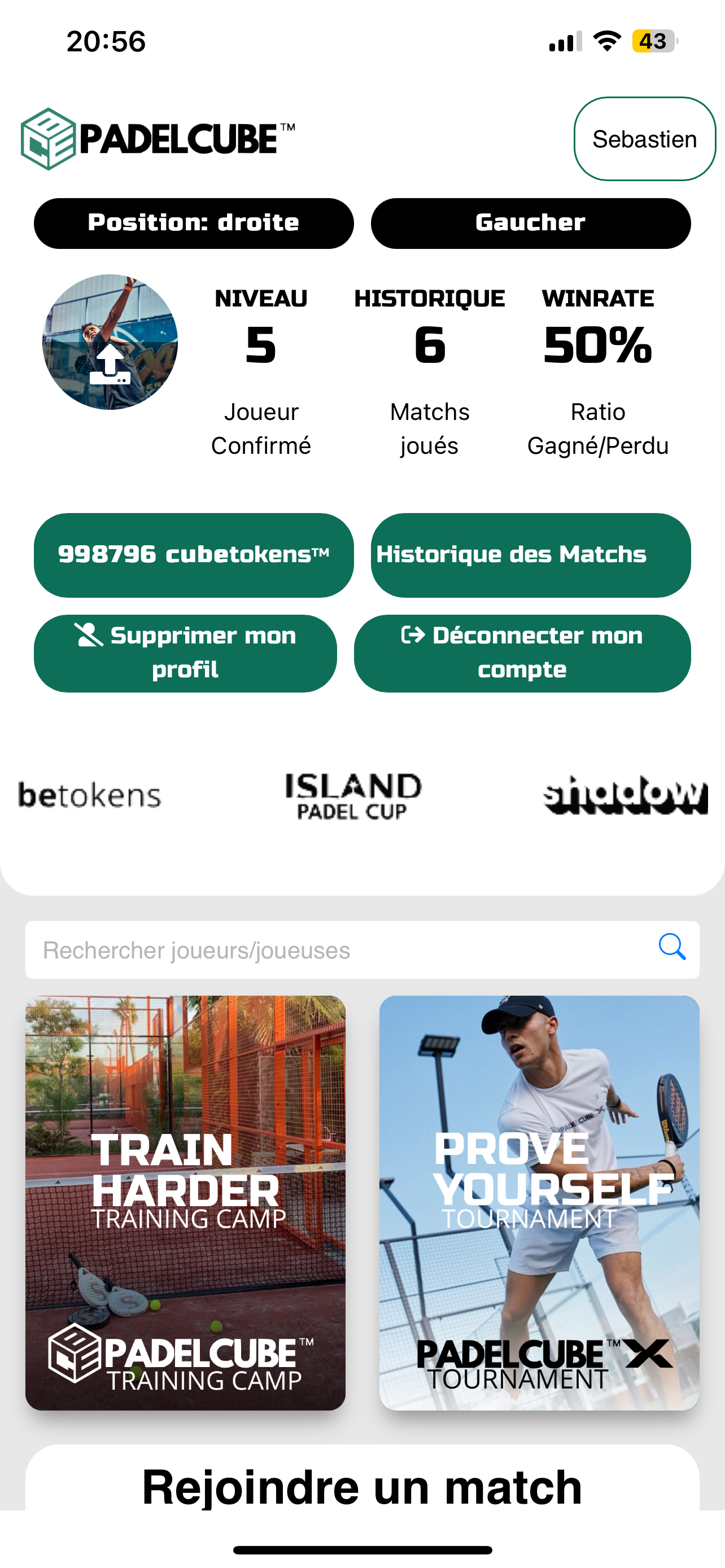Open the Train Harder Training Camp card
The width and height of the screenshot is (725, 1568).
(x=185, y=1202)
